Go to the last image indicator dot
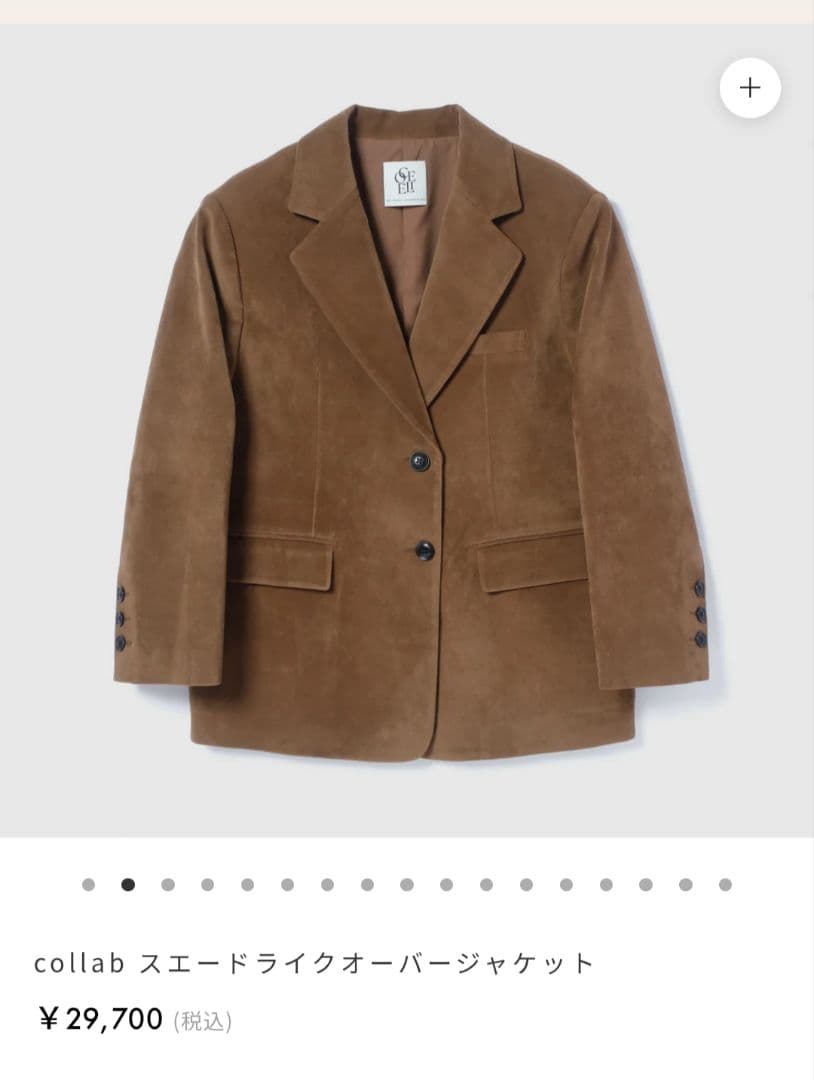Image resolution: width=814 pixels, height=1080 pixels. point(725,884)
